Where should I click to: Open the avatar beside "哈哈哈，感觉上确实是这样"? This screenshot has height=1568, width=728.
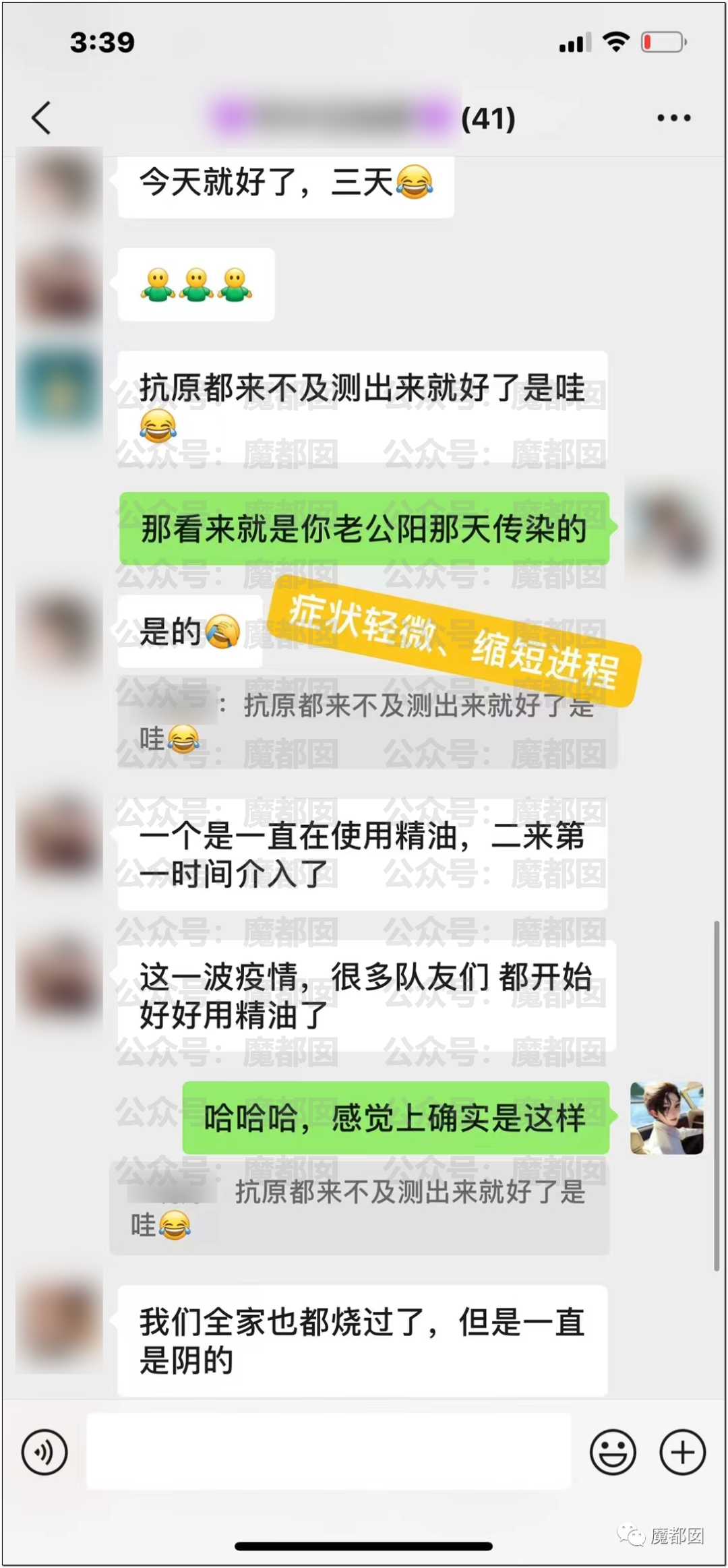pos(667,1118)
